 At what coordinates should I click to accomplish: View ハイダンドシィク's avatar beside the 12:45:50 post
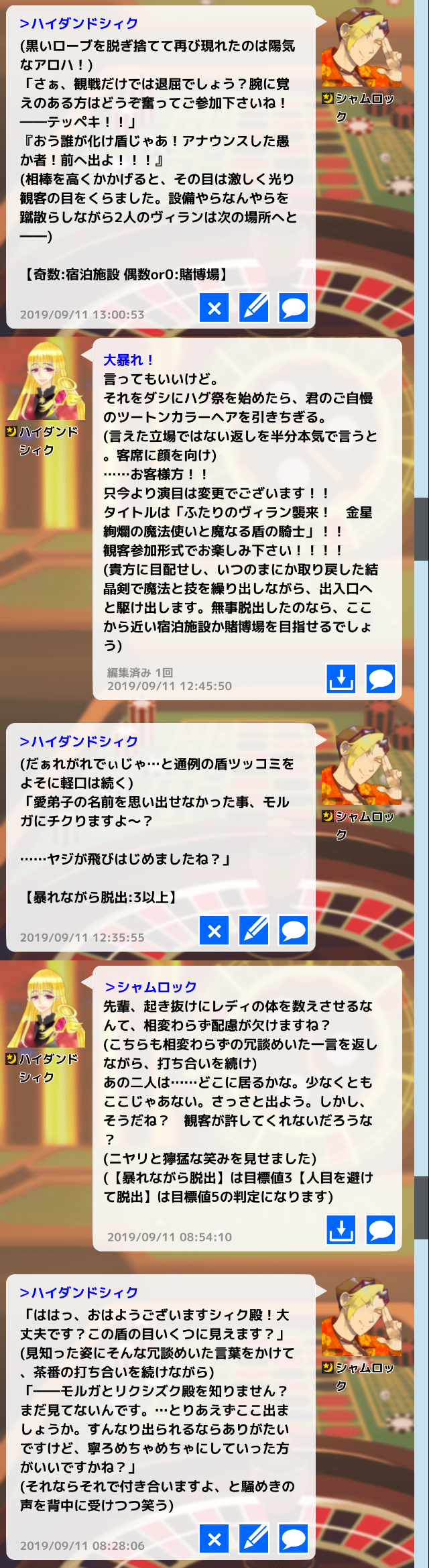[x=46, y=380]
